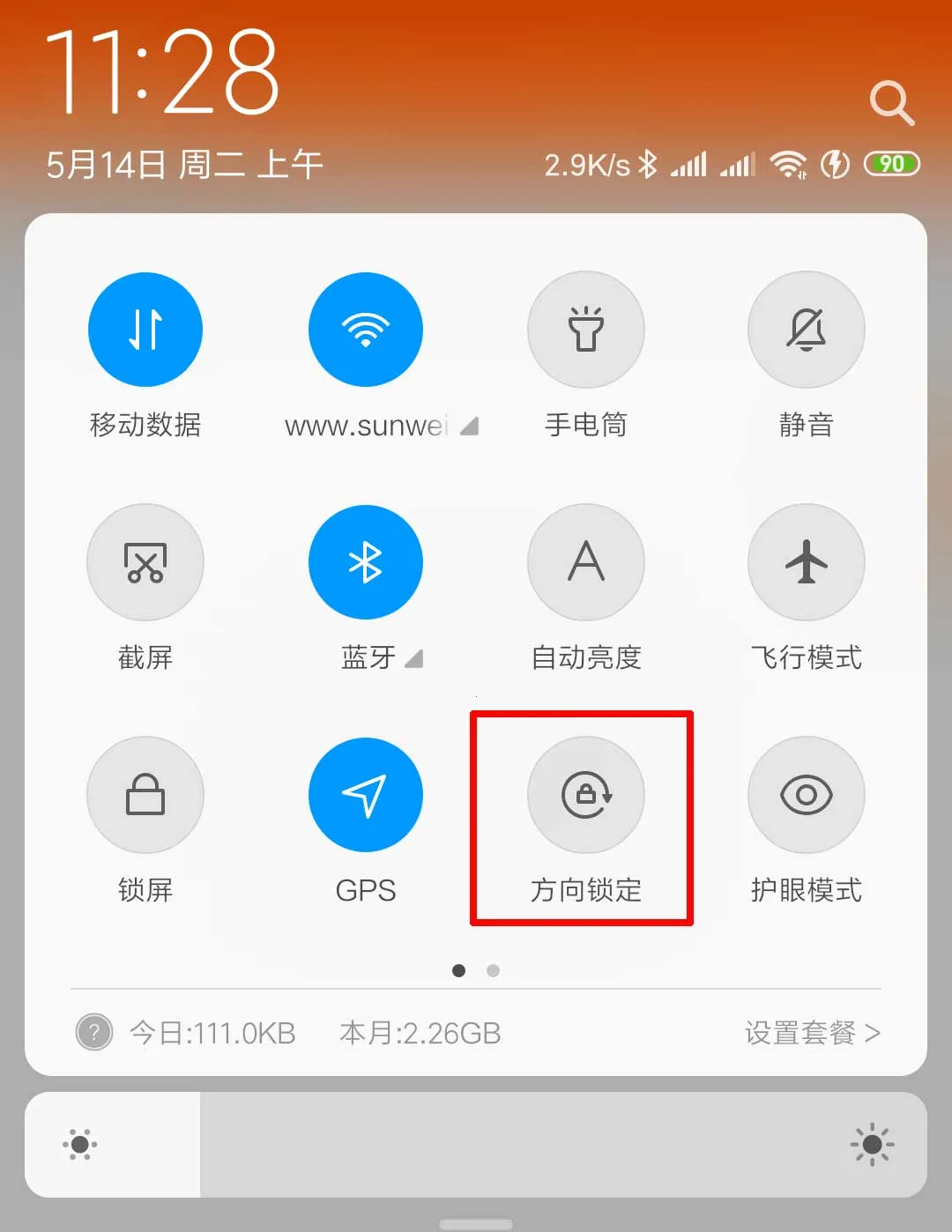Expand Bluetooth device list arrow
Screen dimensions: 952x1232
click(x=414, y=658)
